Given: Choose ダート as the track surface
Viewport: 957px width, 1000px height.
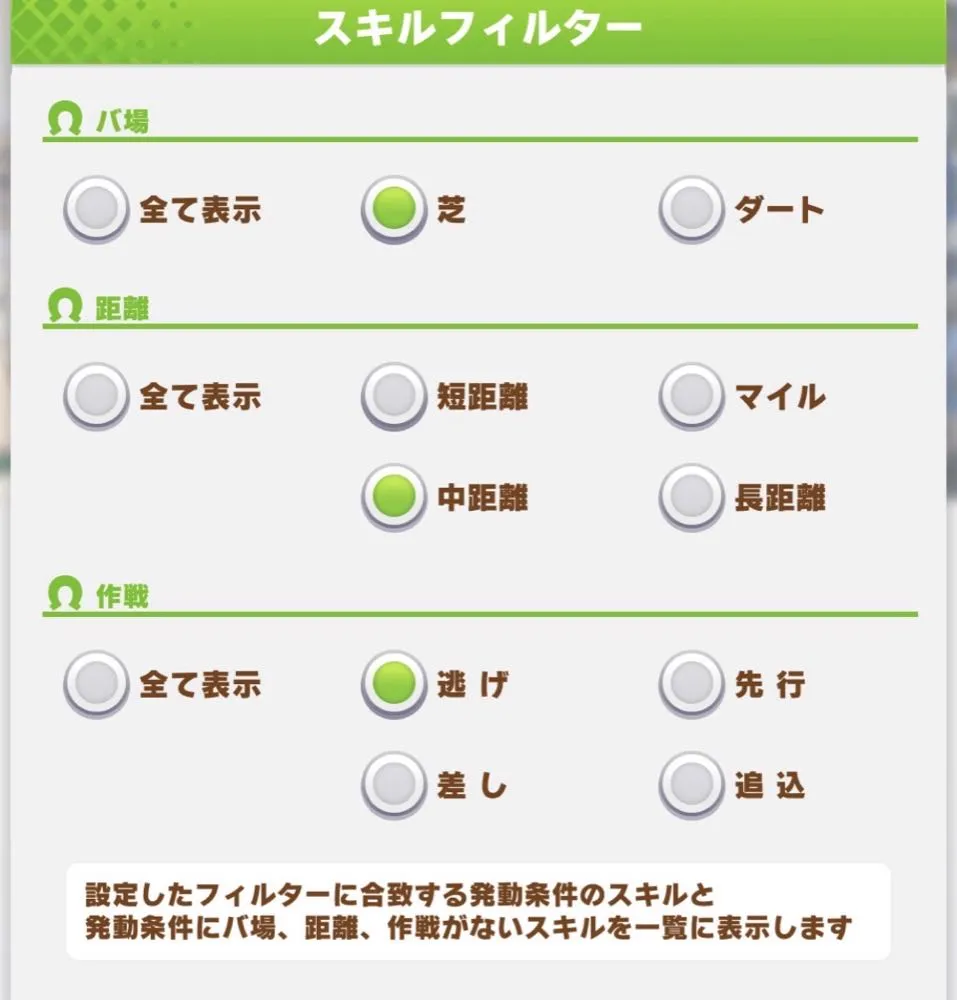Looking at the screenshot, I should click(x=689, y=210).
